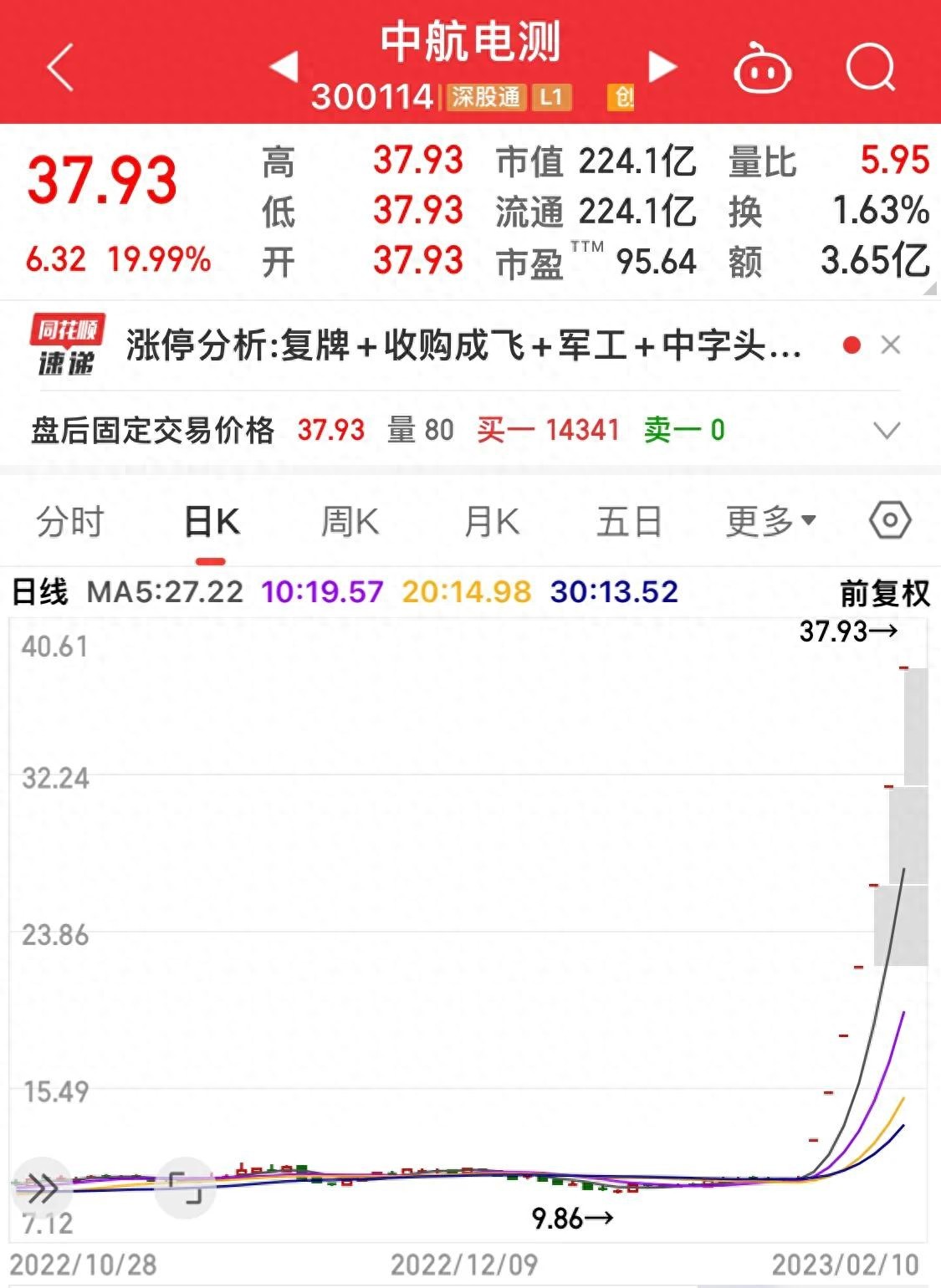Go back using the top-left arrow
Screen dimensions: 941x1288
point(60,67)
